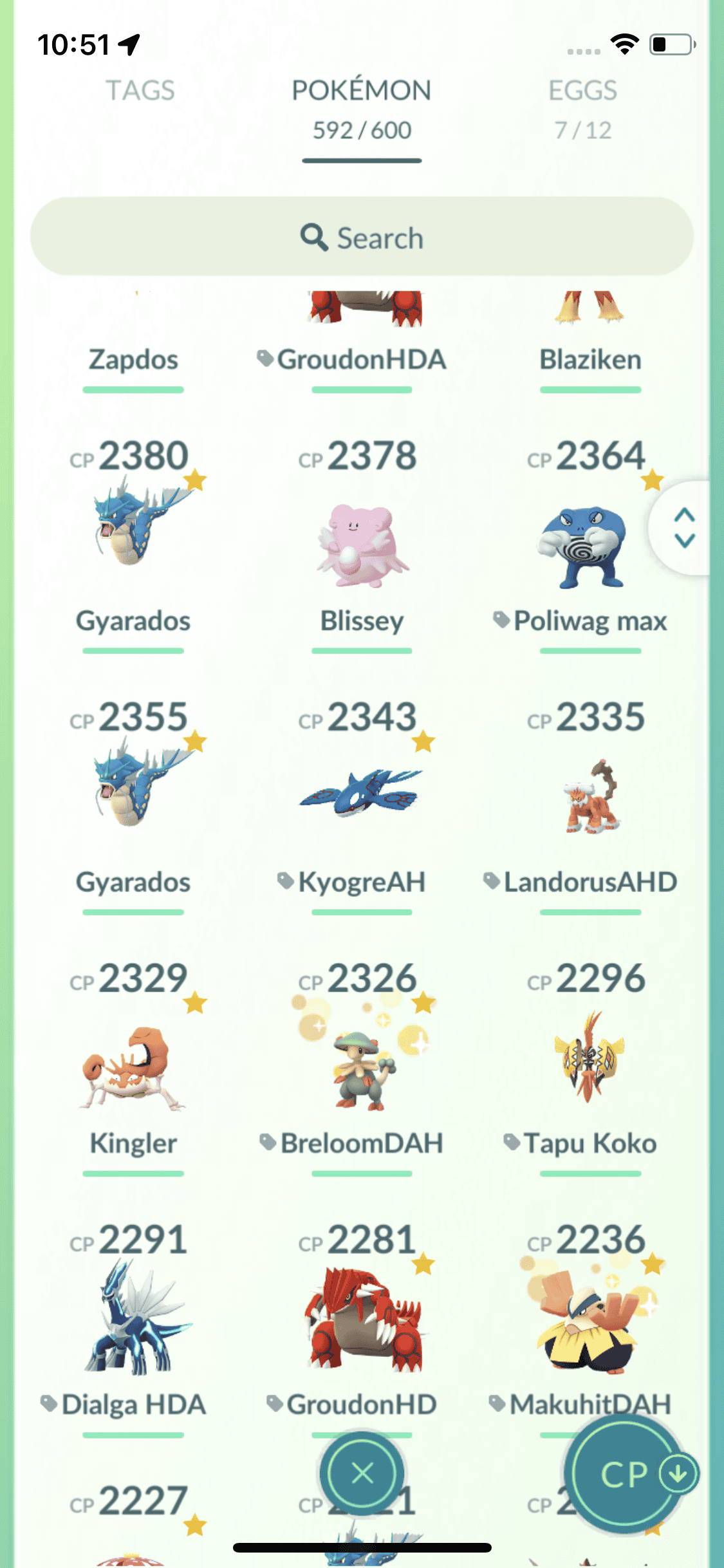The image size is (724, 1568).
Task: Close the Pokémon storage screen
Action: pos(362,1473)
